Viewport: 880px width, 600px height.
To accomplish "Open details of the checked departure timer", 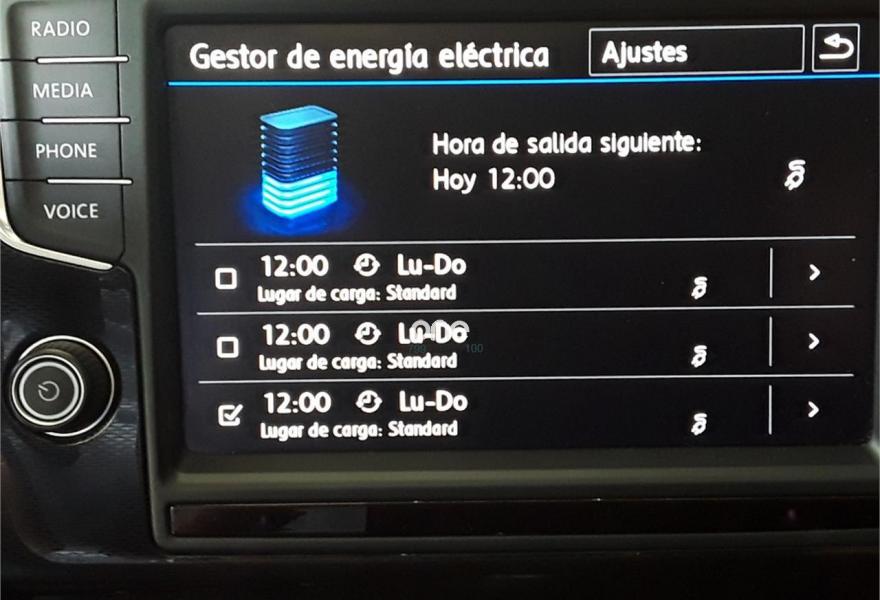I will 813,409.
